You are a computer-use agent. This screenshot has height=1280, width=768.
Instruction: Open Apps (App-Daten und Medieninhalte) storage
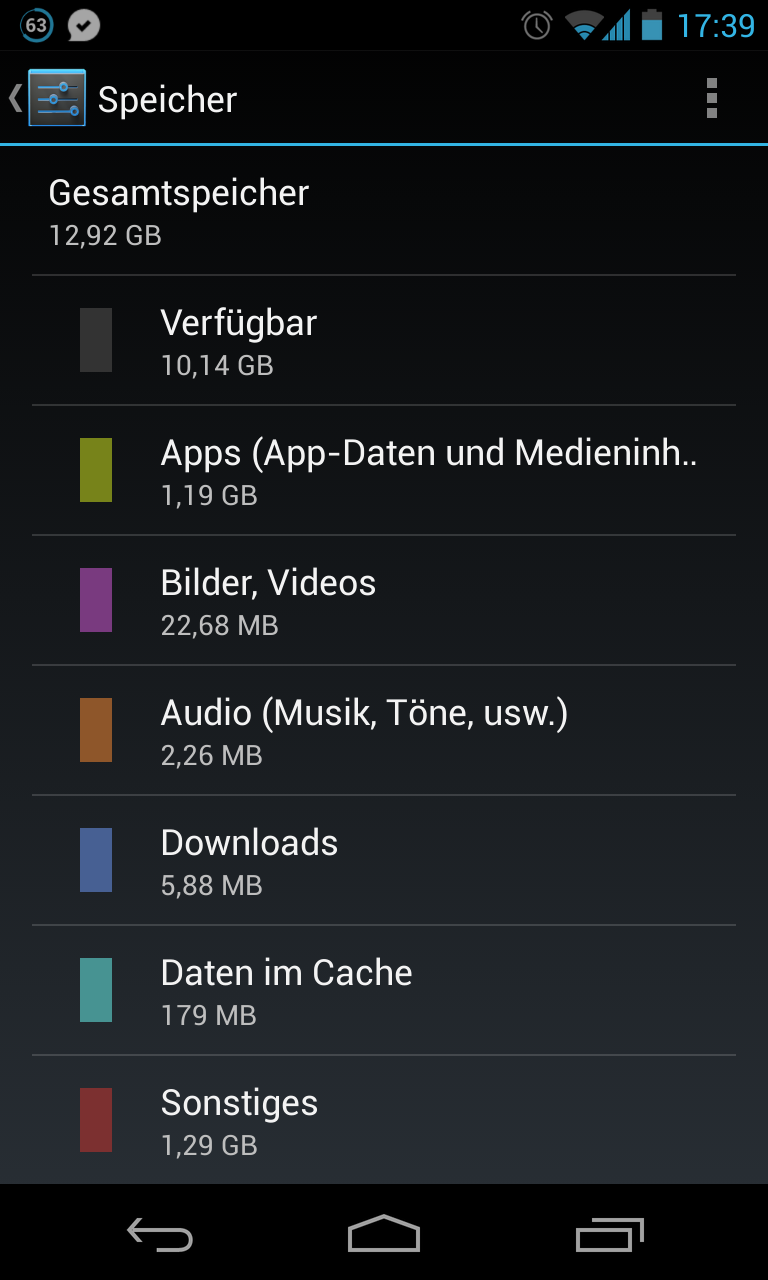pyautogui.click(x=384, y=471)
